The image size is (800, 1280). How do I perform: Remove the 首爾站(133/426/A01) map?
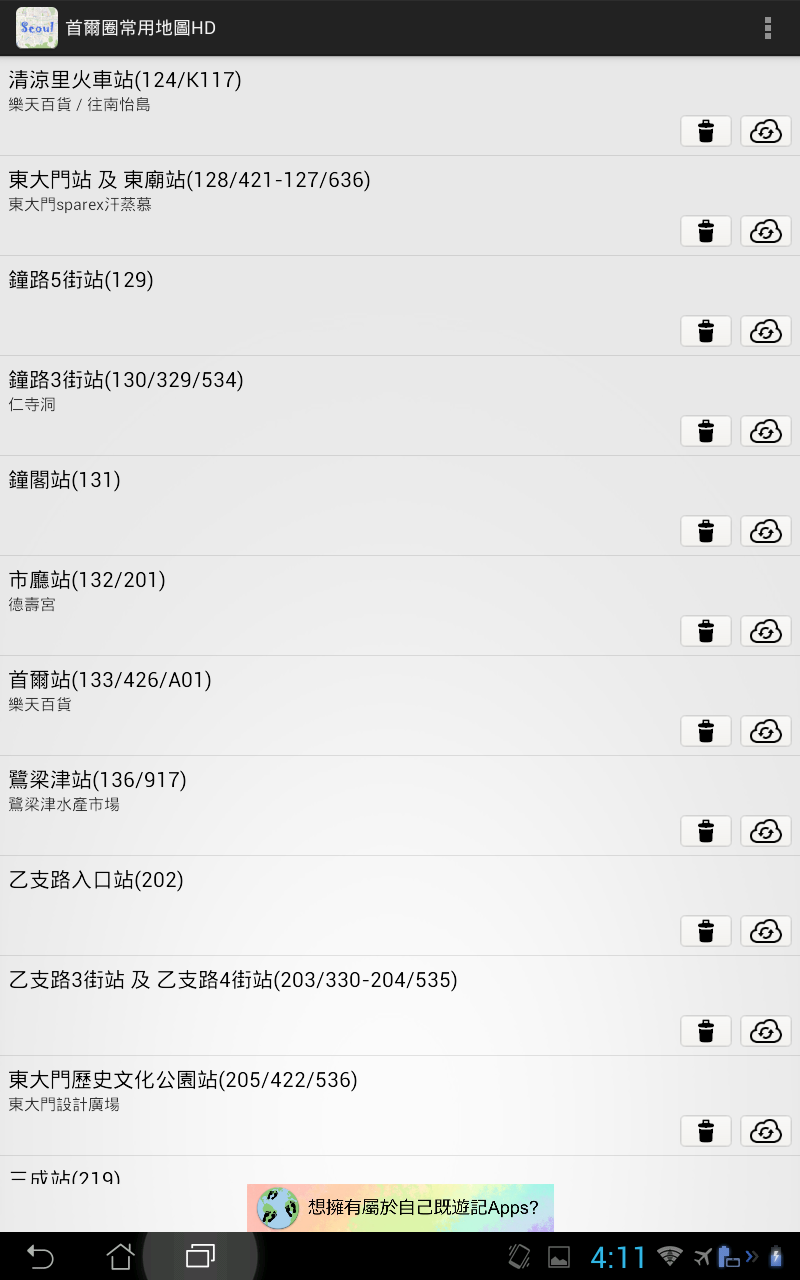point(706,731)
